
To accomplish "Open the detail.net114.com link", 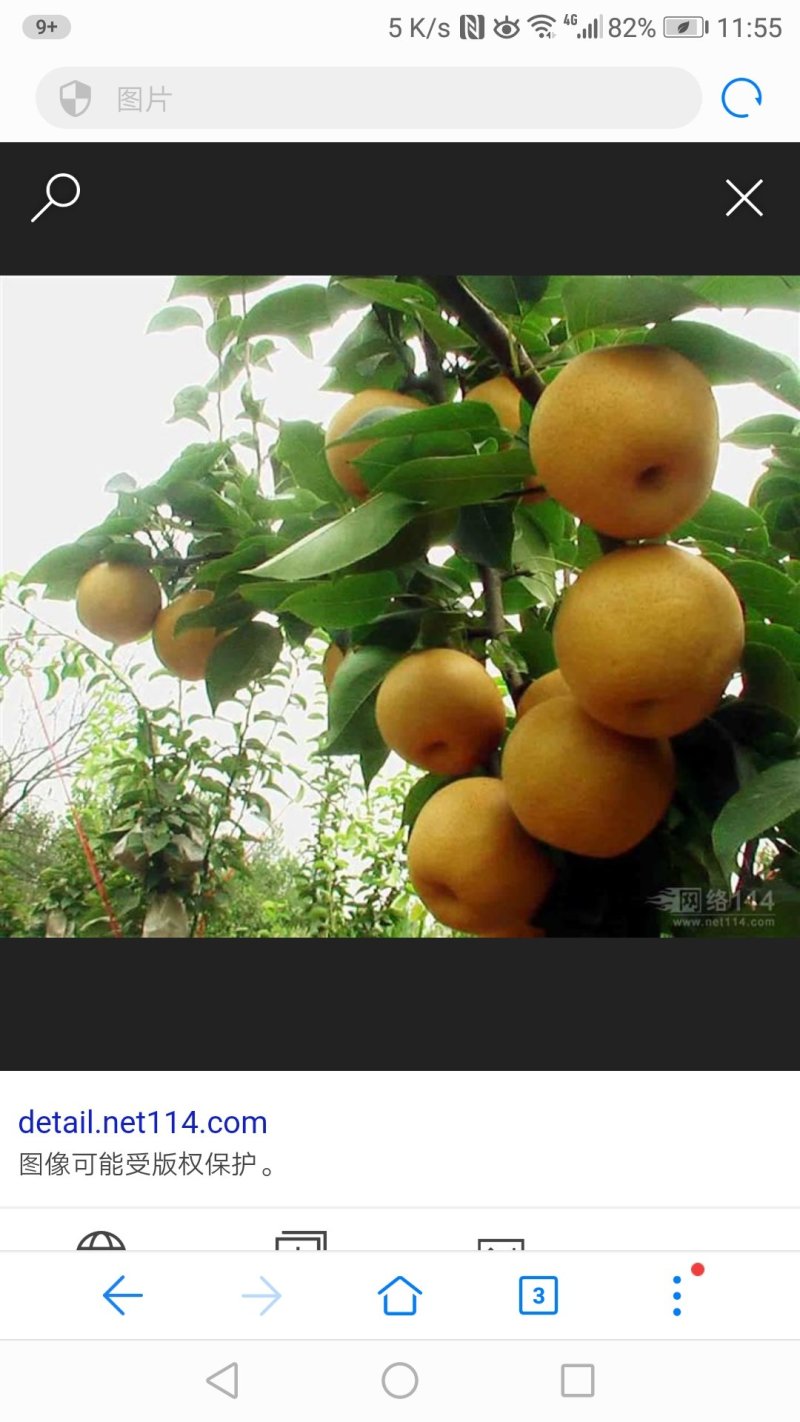I will click(143, 1122).
